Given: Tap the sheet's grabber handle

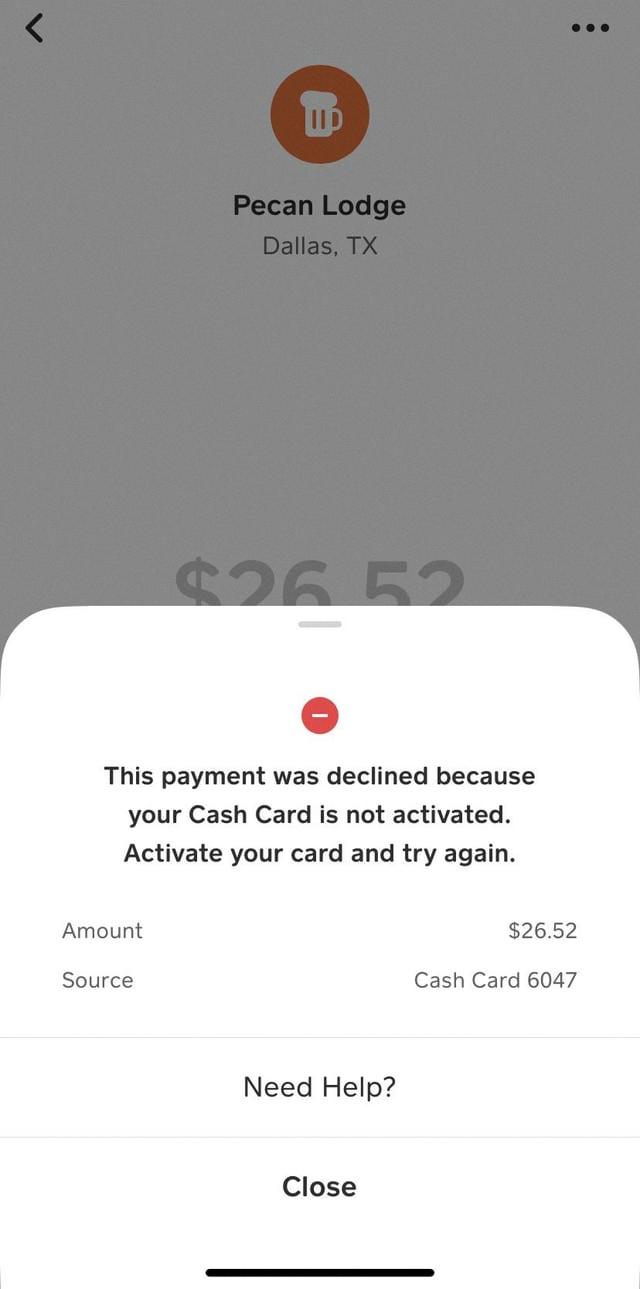Looking at the screenshot, I should [320, 624].
